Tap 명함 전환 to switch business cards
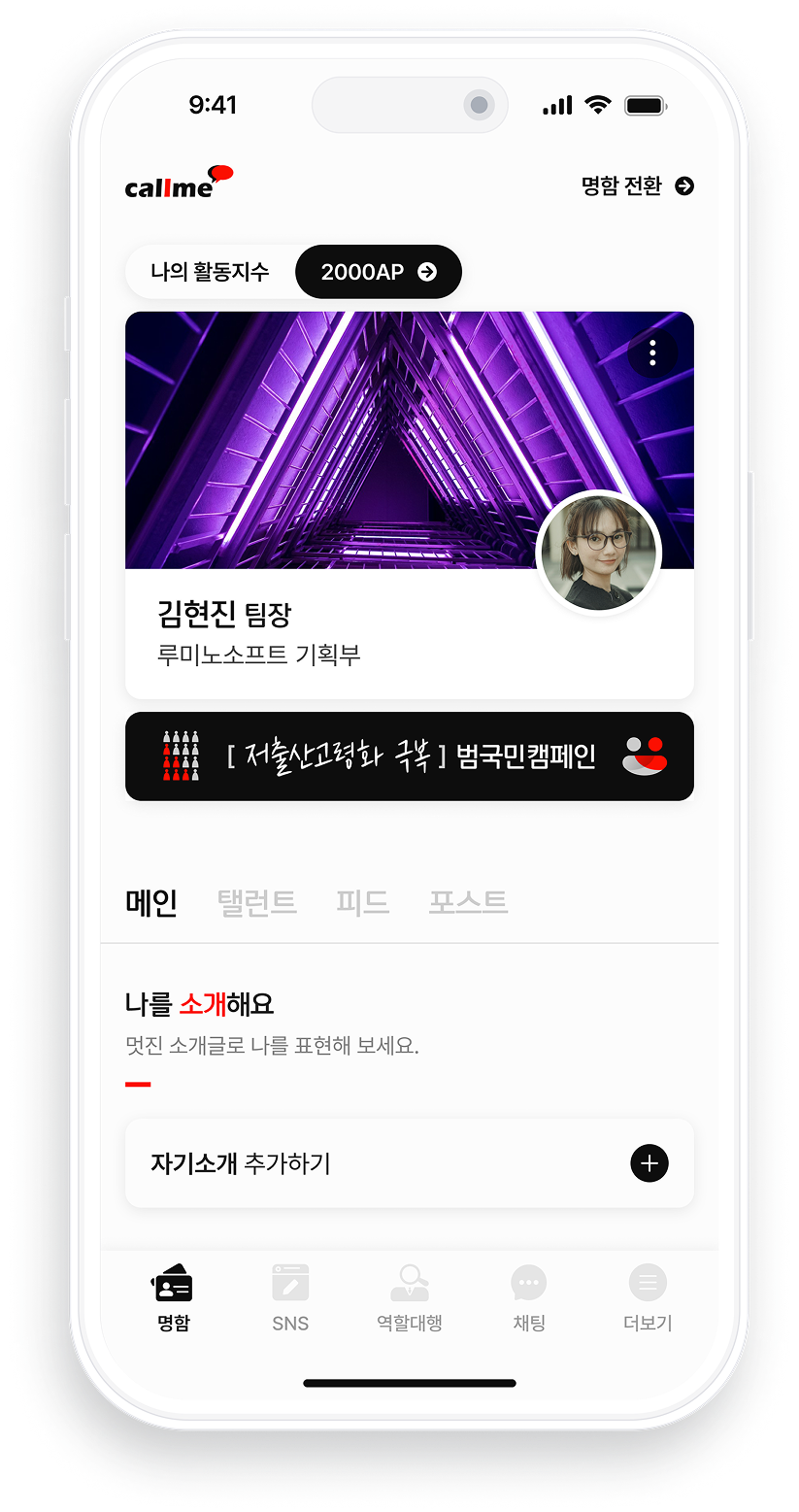Image resolution: width=799 pixels, height=1512 pixels. tap(637, 185)
